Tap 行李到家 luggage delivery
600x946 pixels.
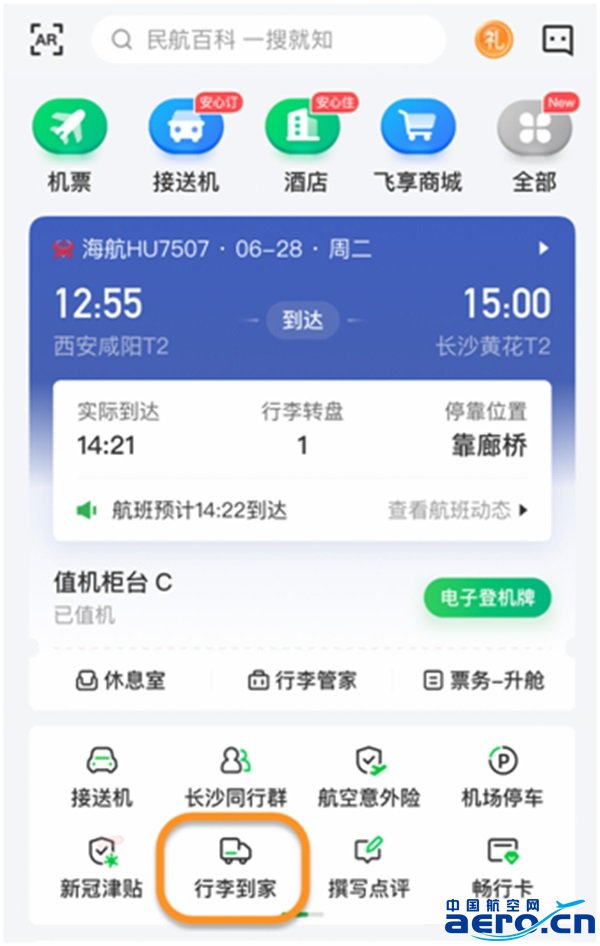click(x=236, y=866)
